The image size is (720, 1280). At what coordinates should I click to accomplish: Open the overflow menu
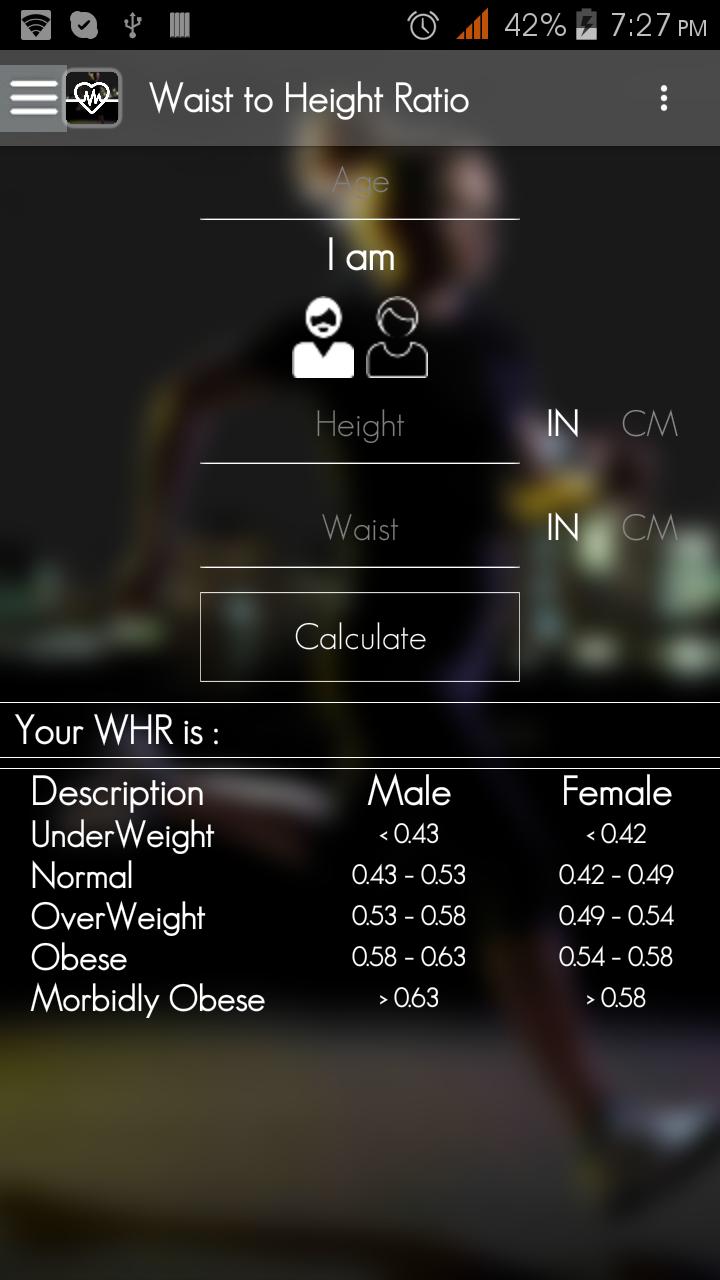click(x=663, y=98)
